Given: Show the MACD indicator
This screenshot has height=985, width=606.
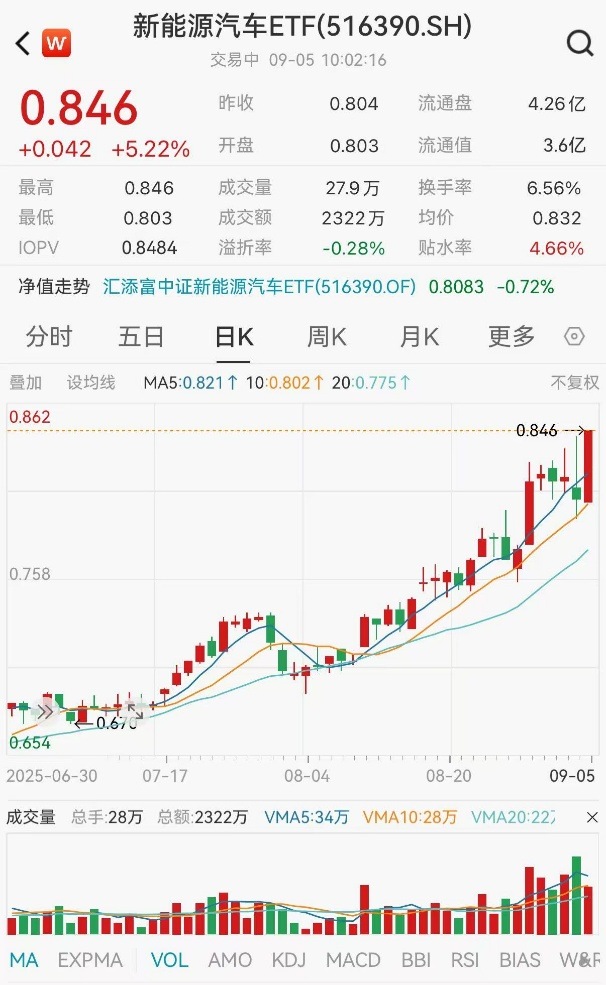Looking at the screenshot, I should (x=353, y=960).
